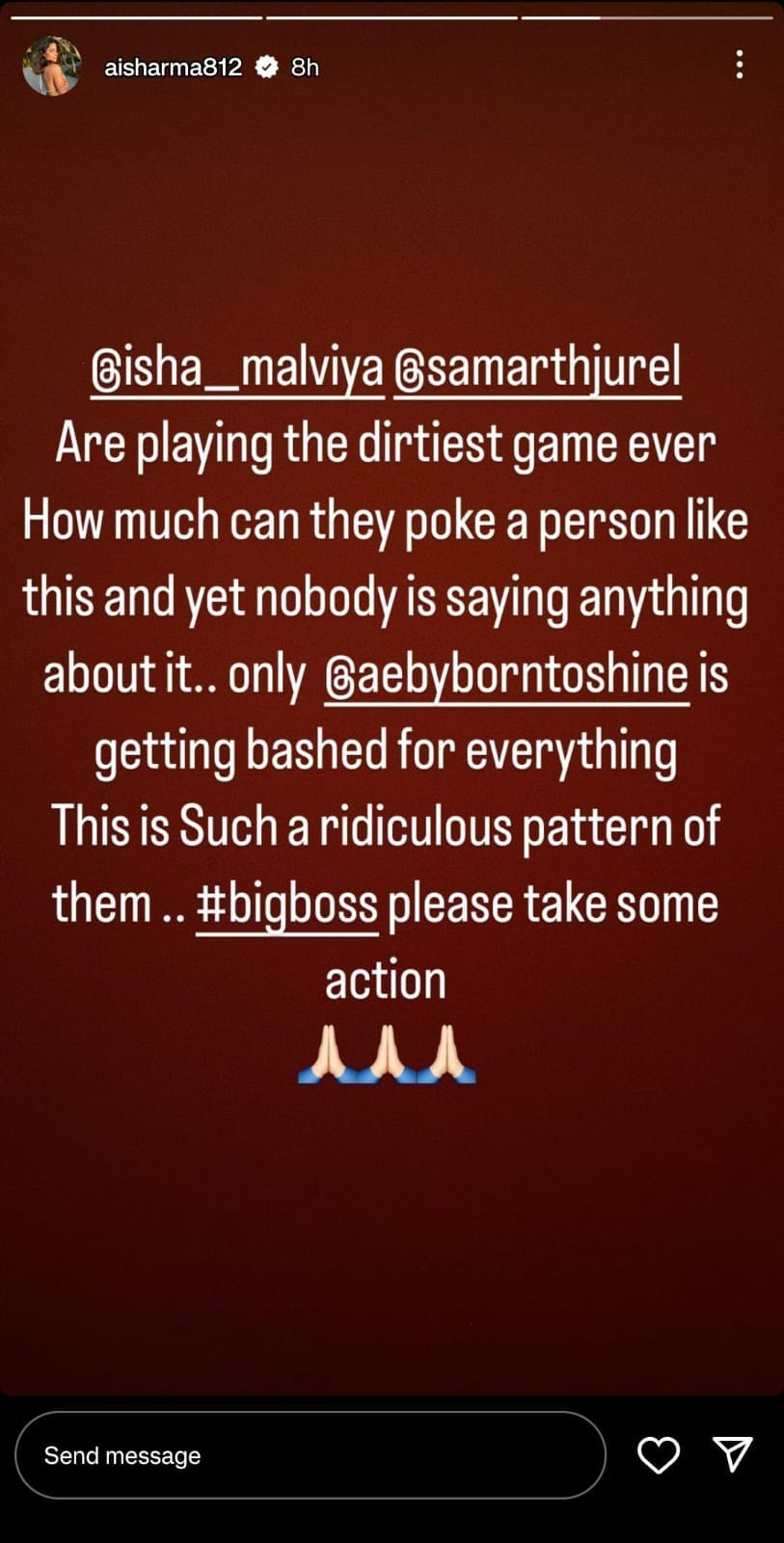Like this story with the heart
Screen dimensions: 784x1543
pyautogui.click(x=660, y=1454)
